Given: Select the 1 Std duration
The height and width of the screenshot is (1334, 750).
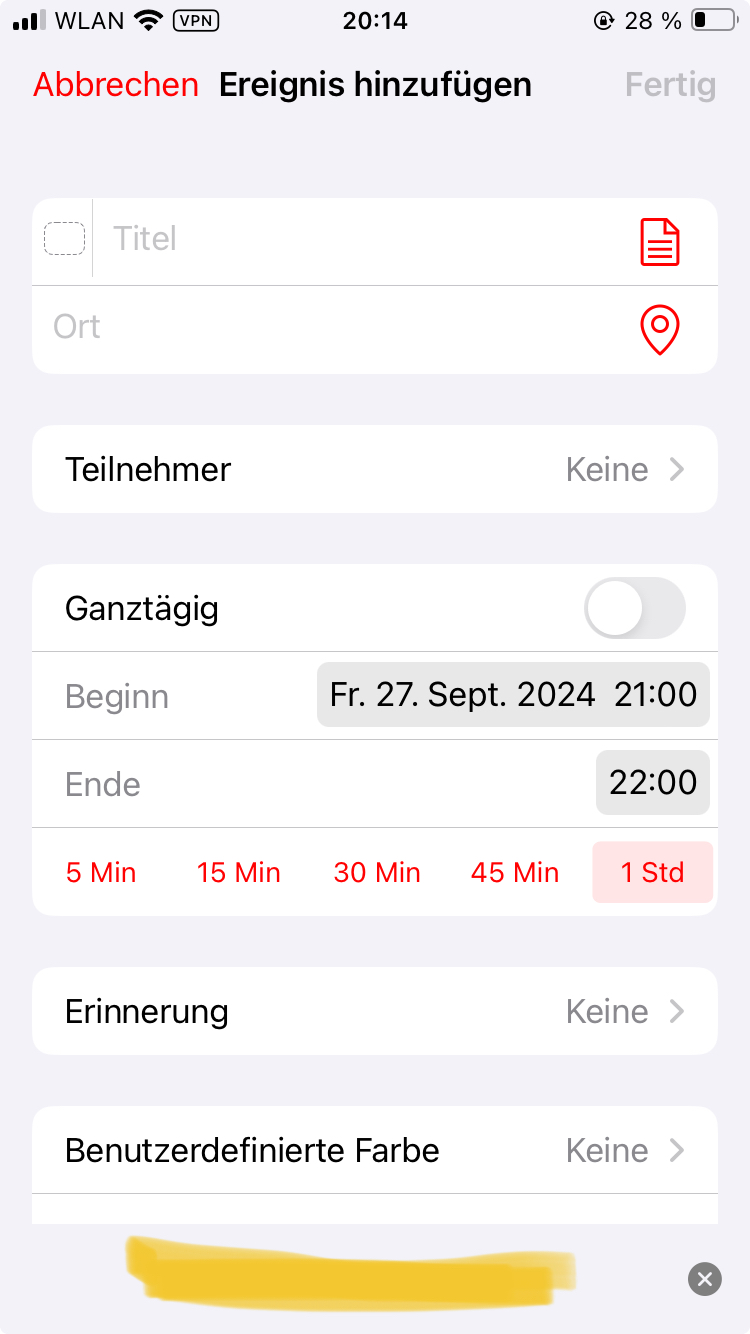Looking at the screenshot, I should pos(652,873).
